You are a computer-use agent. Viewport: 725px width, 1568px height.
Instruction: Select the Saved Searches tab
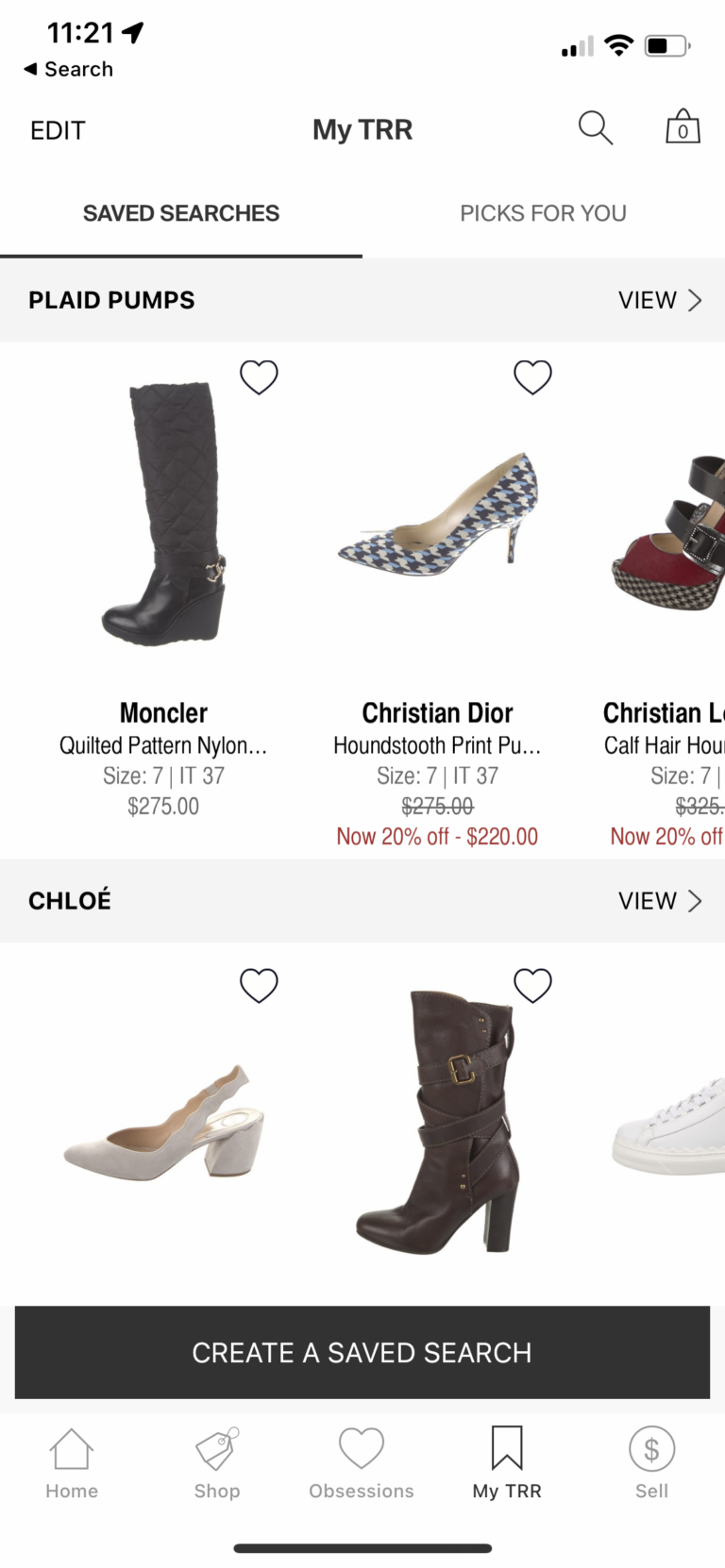[x=180, y=213]
